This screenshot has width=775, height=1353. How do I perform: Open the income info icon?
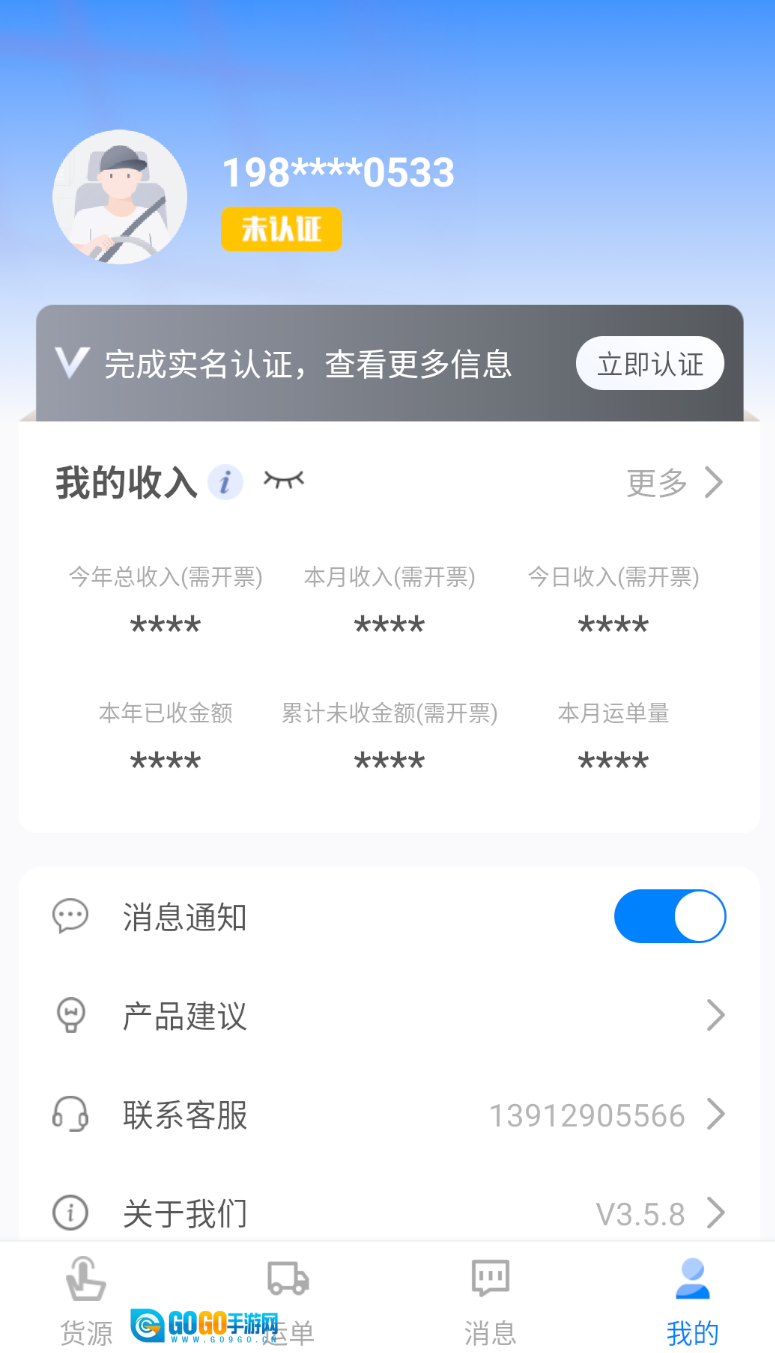225,483
